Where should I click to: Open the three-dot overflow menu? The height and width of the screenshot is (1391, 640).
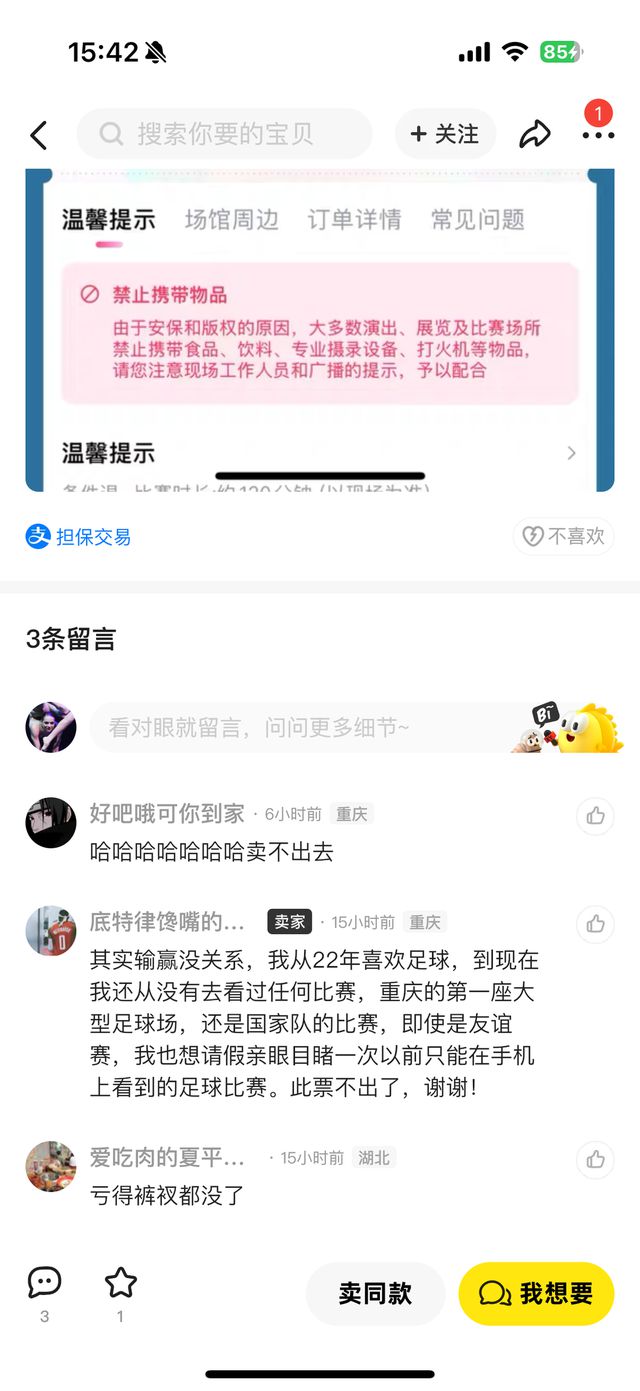point(598,134)
